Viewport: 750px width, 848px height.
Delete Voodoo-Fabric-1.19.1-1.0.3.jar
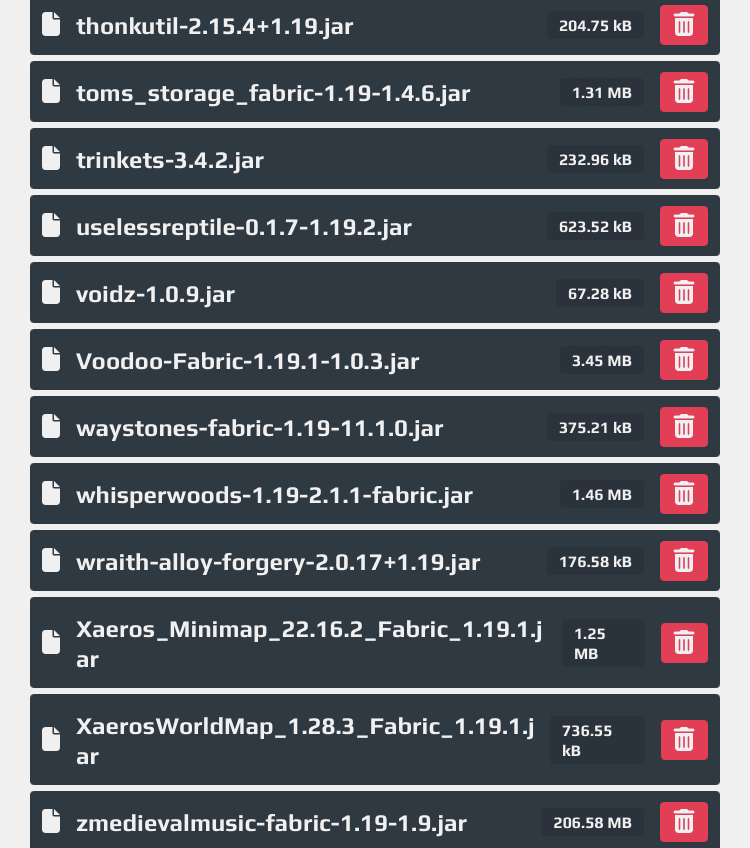click(683, 360)
